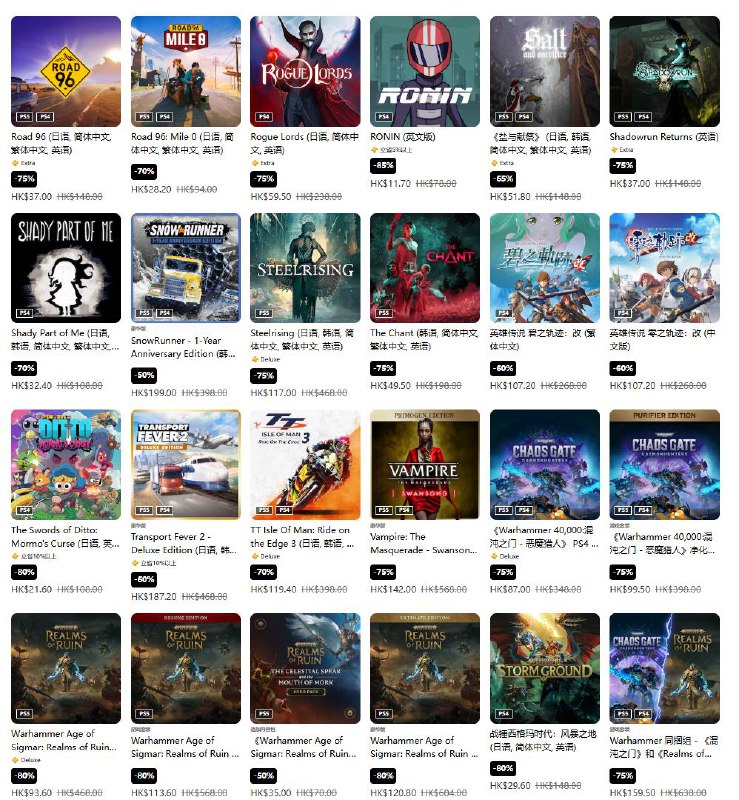739x800 pixels.
Task: Open TT Isle Of Man 3 listing
Action: [x=305, y=464]
